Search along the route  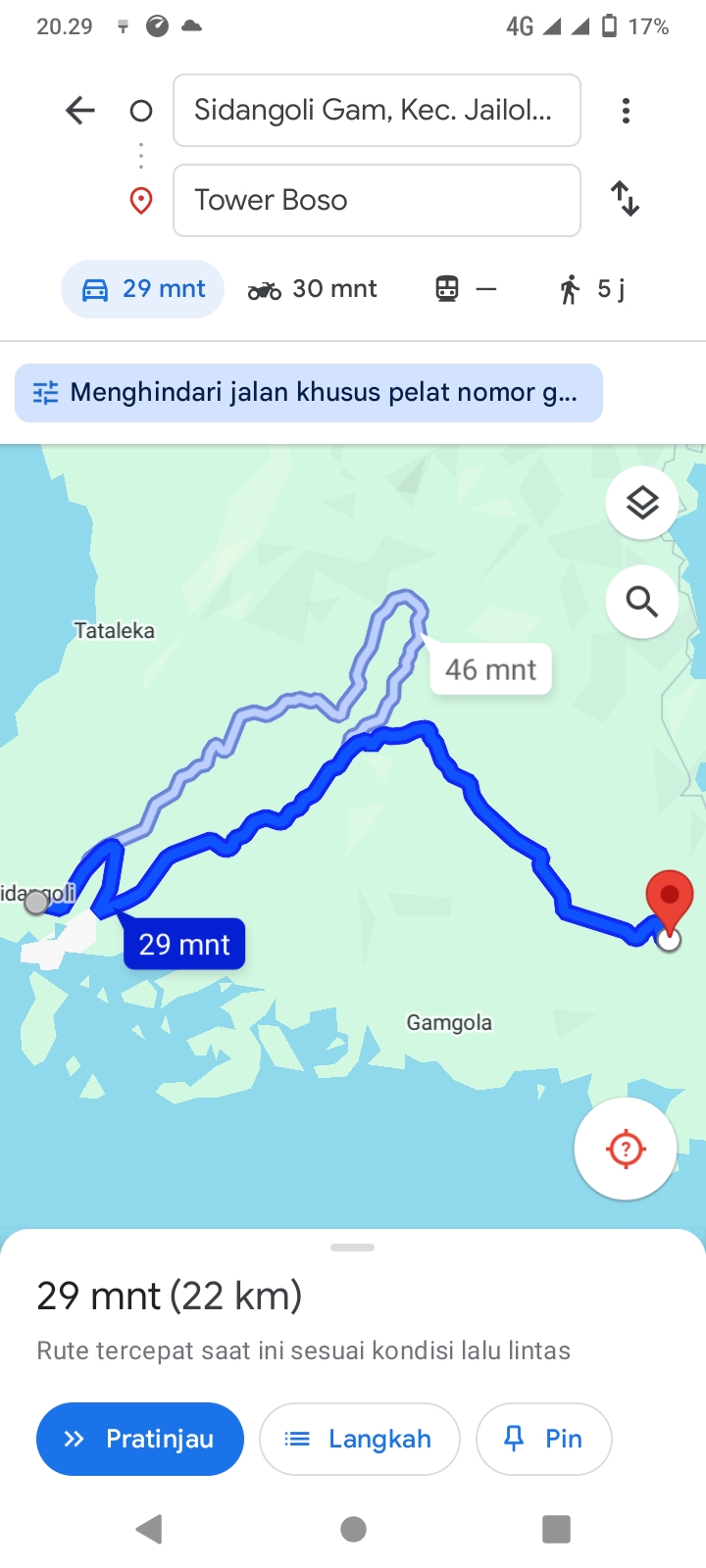[642, 602]
